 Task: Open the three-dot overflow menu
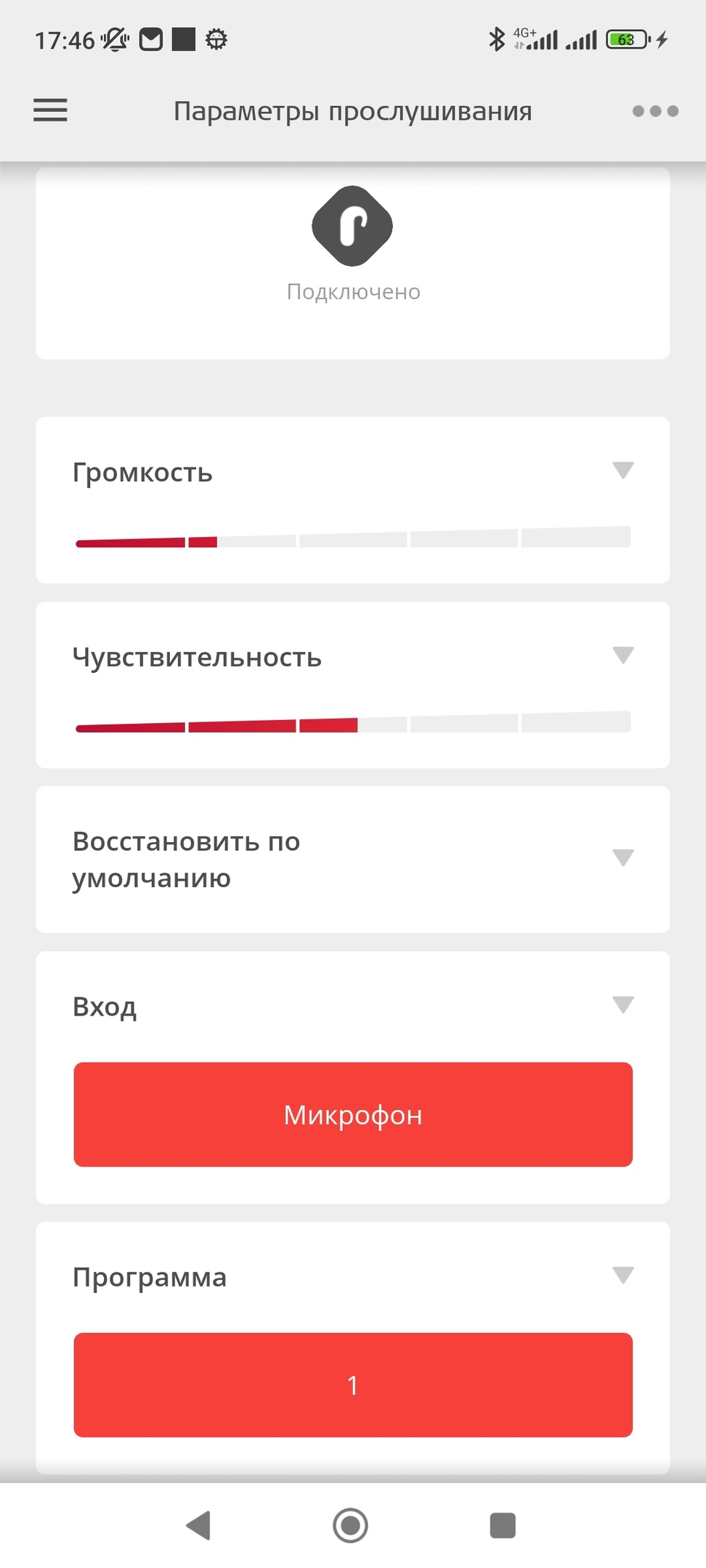[655, 111]
